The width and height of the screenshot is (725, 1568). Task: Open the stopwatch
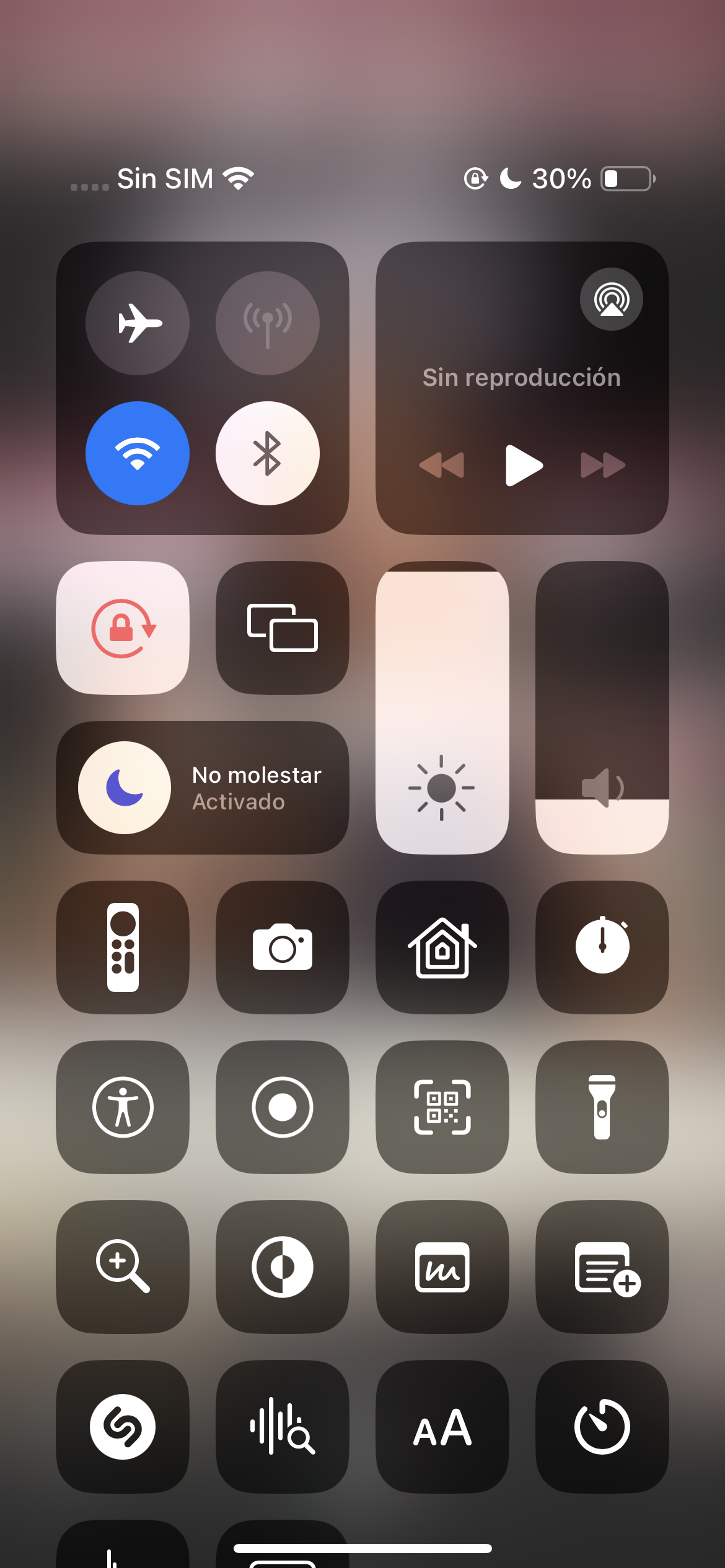click(602, 947)
